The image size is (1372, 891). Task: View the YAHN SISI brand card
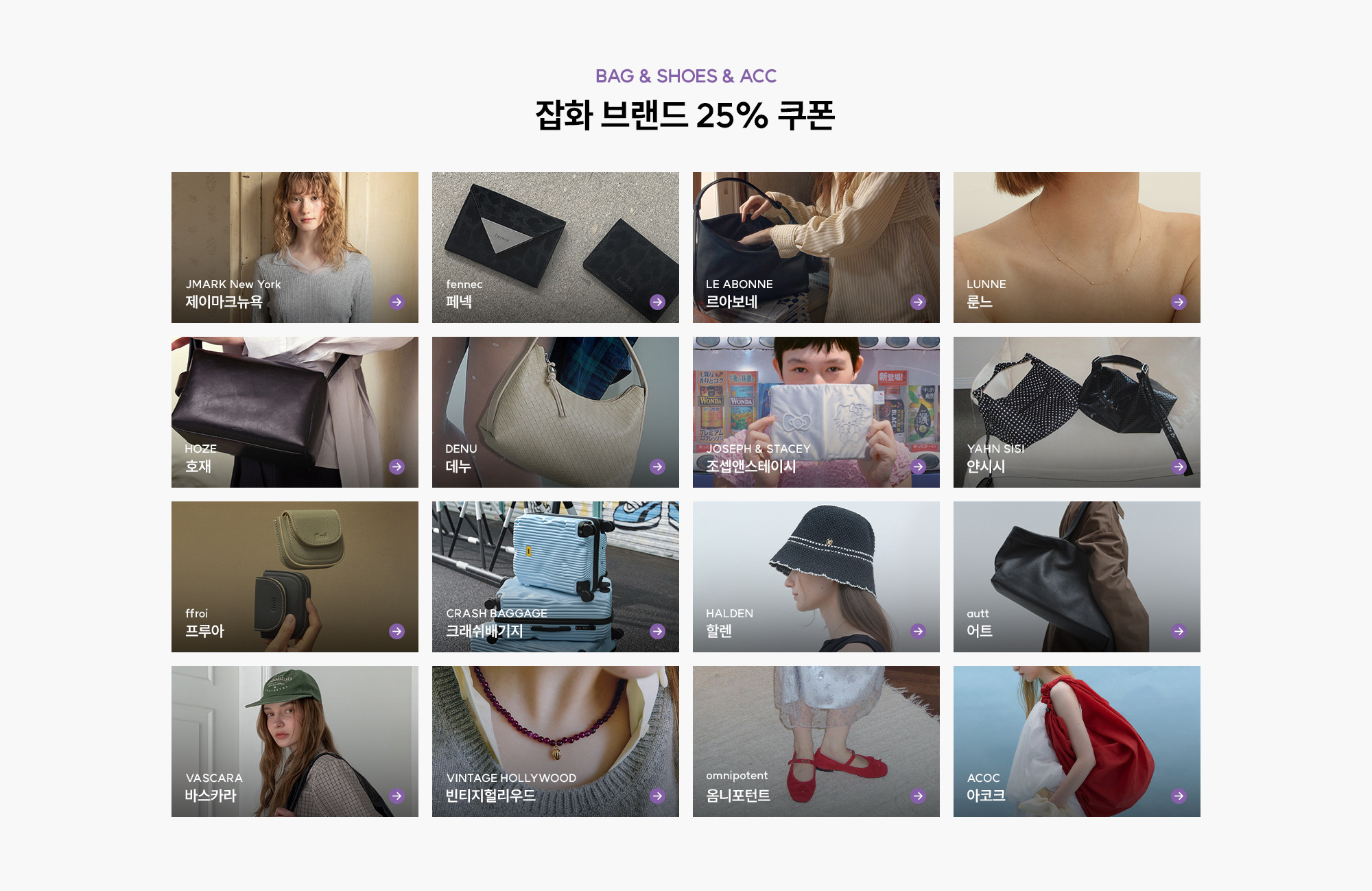click(1077, 412)
